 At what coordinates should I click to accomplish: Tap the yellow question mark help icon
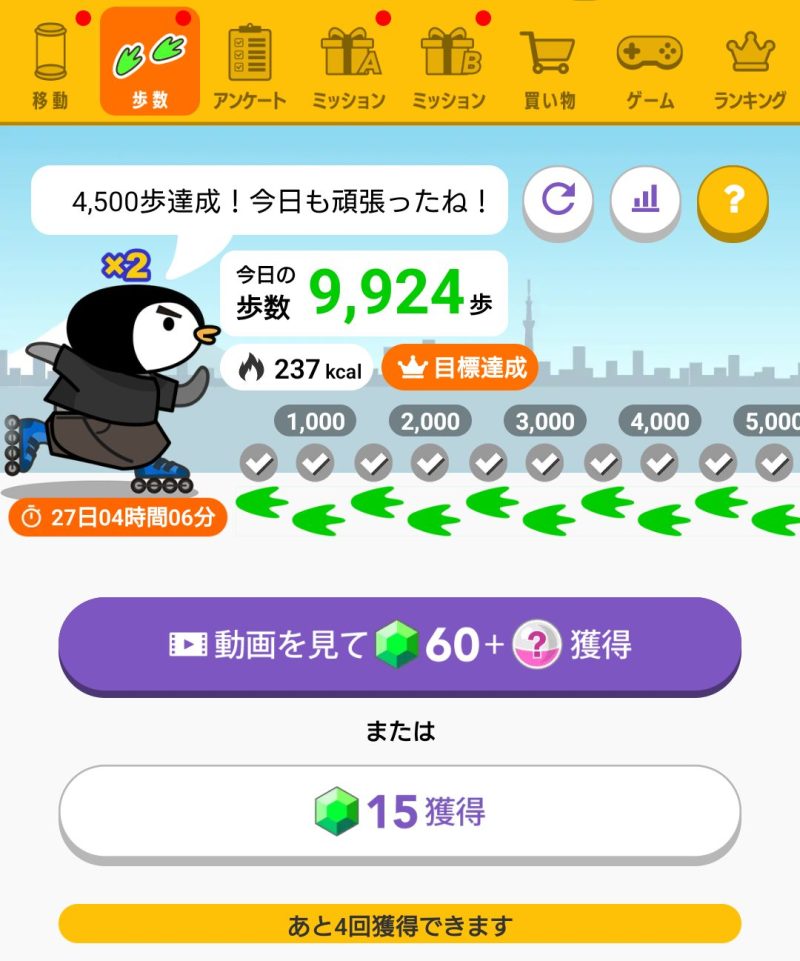[x=732, y=200]
